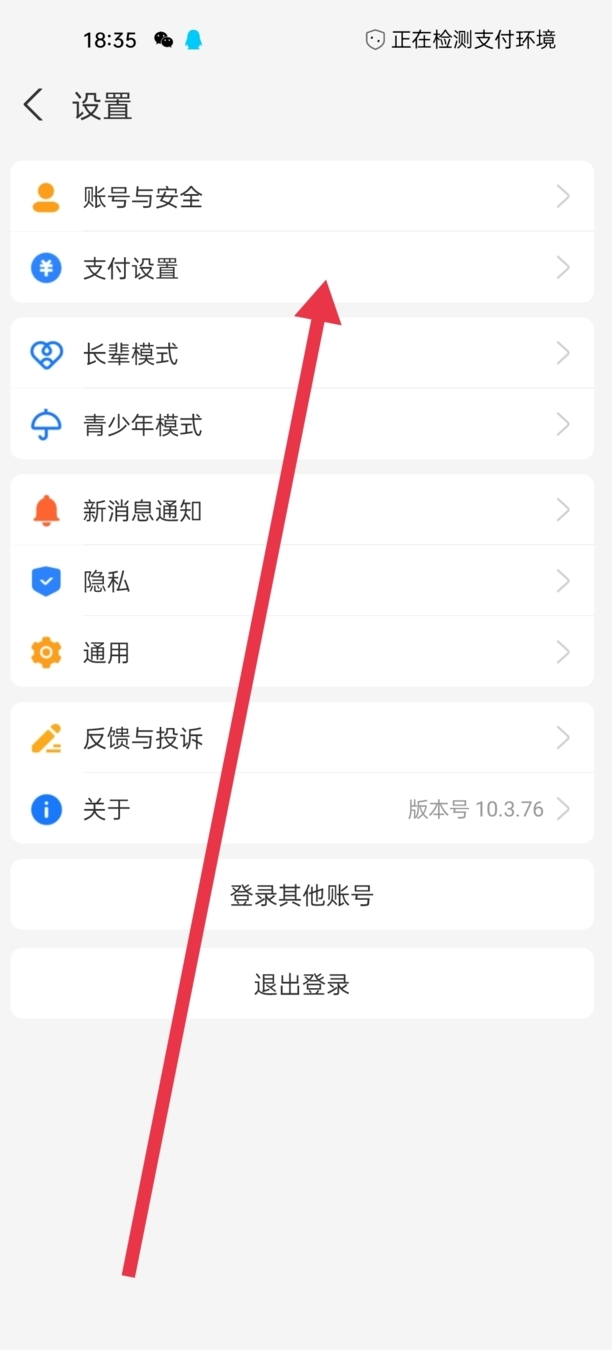The height and width of the screenshot is (1350, 612).
Task: Go back from the 设置 page
Action: pos(34,105)
